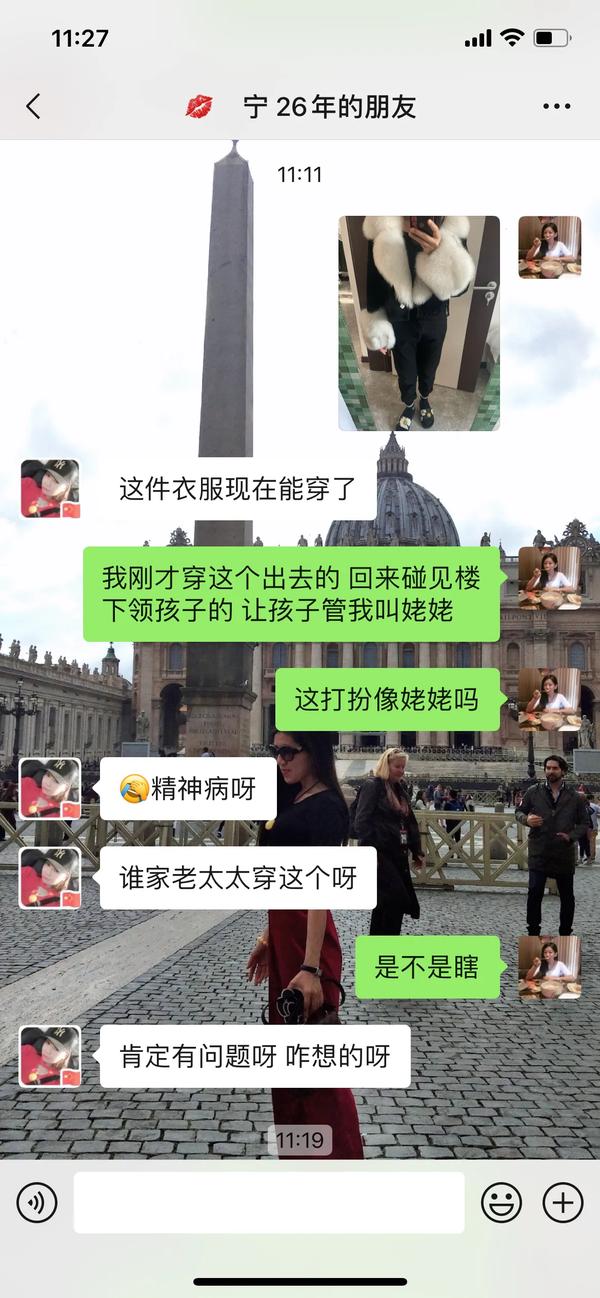Viewport: 600px width, 1298px height.
Task: Open the chat details three-dot menu
Action: click(x=556, y=106)
